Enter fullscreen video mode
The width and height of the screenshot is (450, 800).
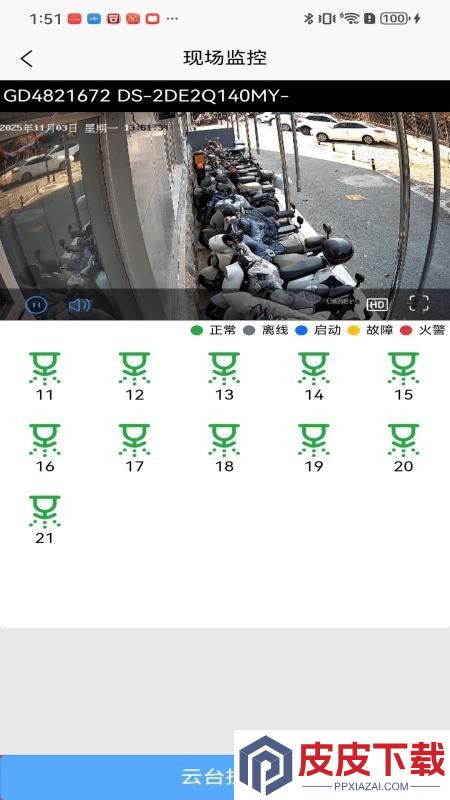(419, 303)
